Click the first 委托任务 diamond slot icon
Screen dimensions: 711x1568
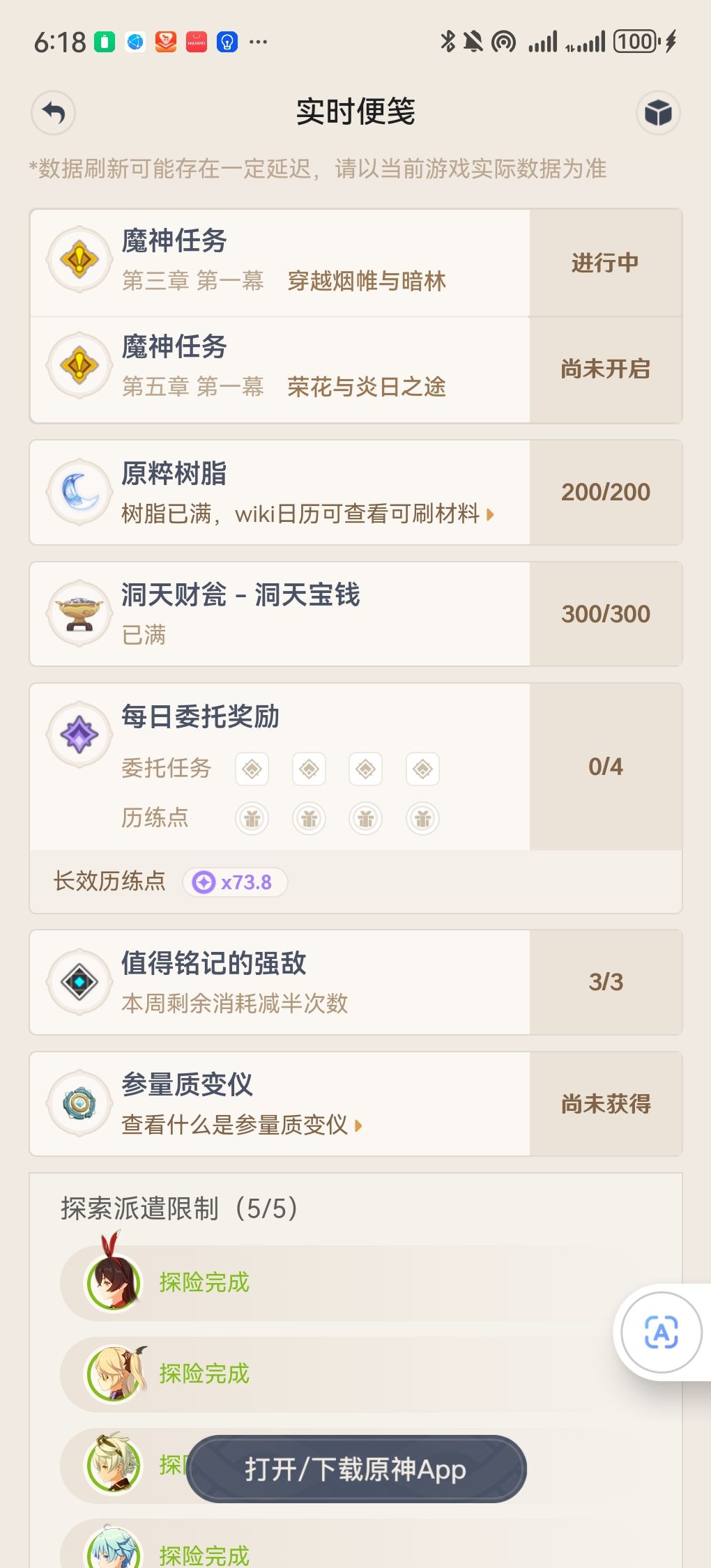tap(252, 769)
